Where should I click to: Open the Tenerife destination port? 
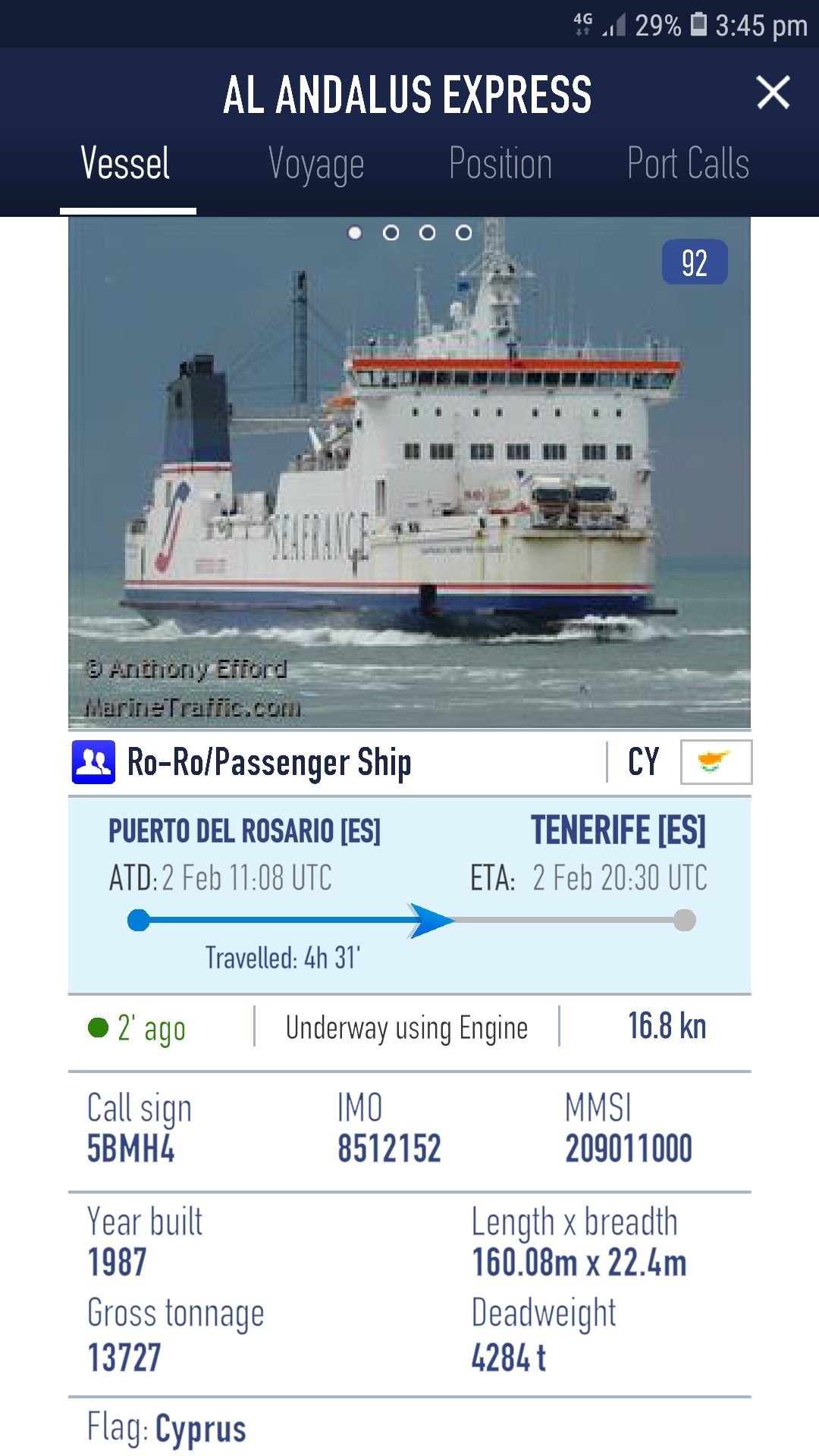click(x=618, y=830)
